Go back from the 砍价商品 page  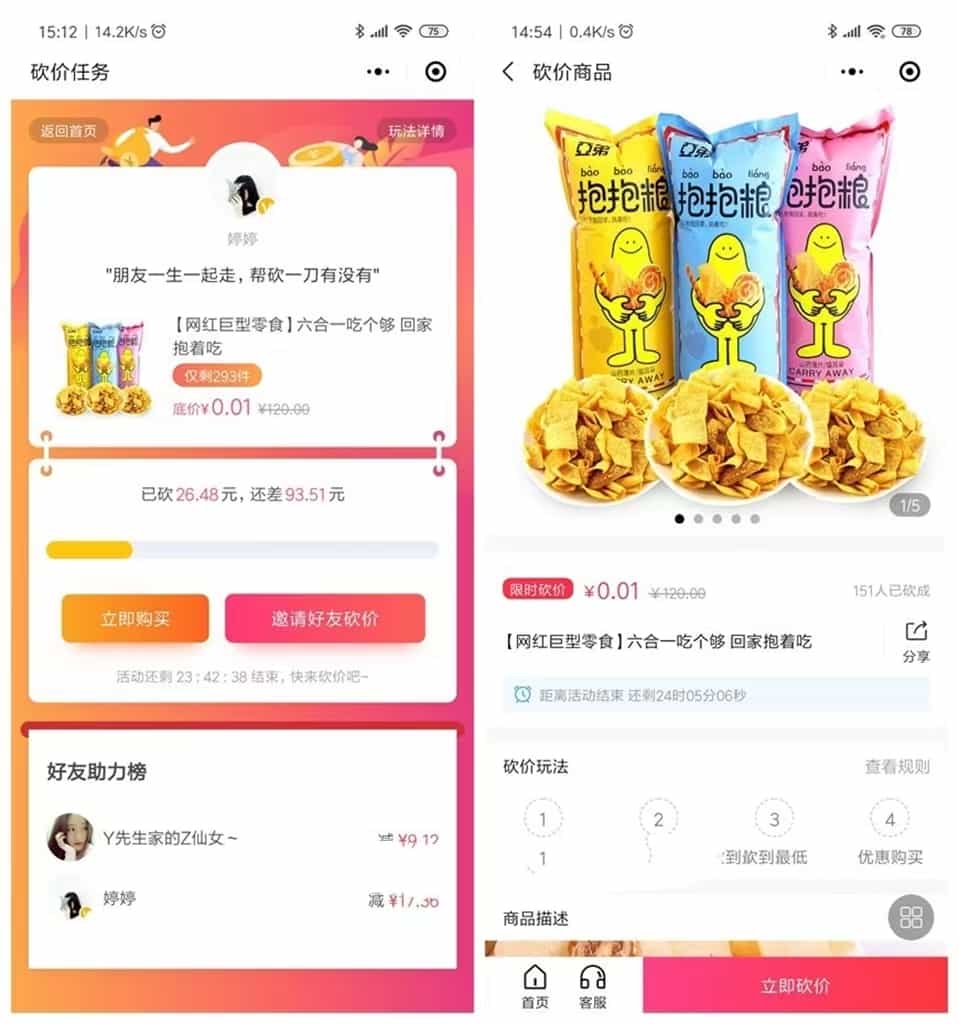(x=508, y=72)
